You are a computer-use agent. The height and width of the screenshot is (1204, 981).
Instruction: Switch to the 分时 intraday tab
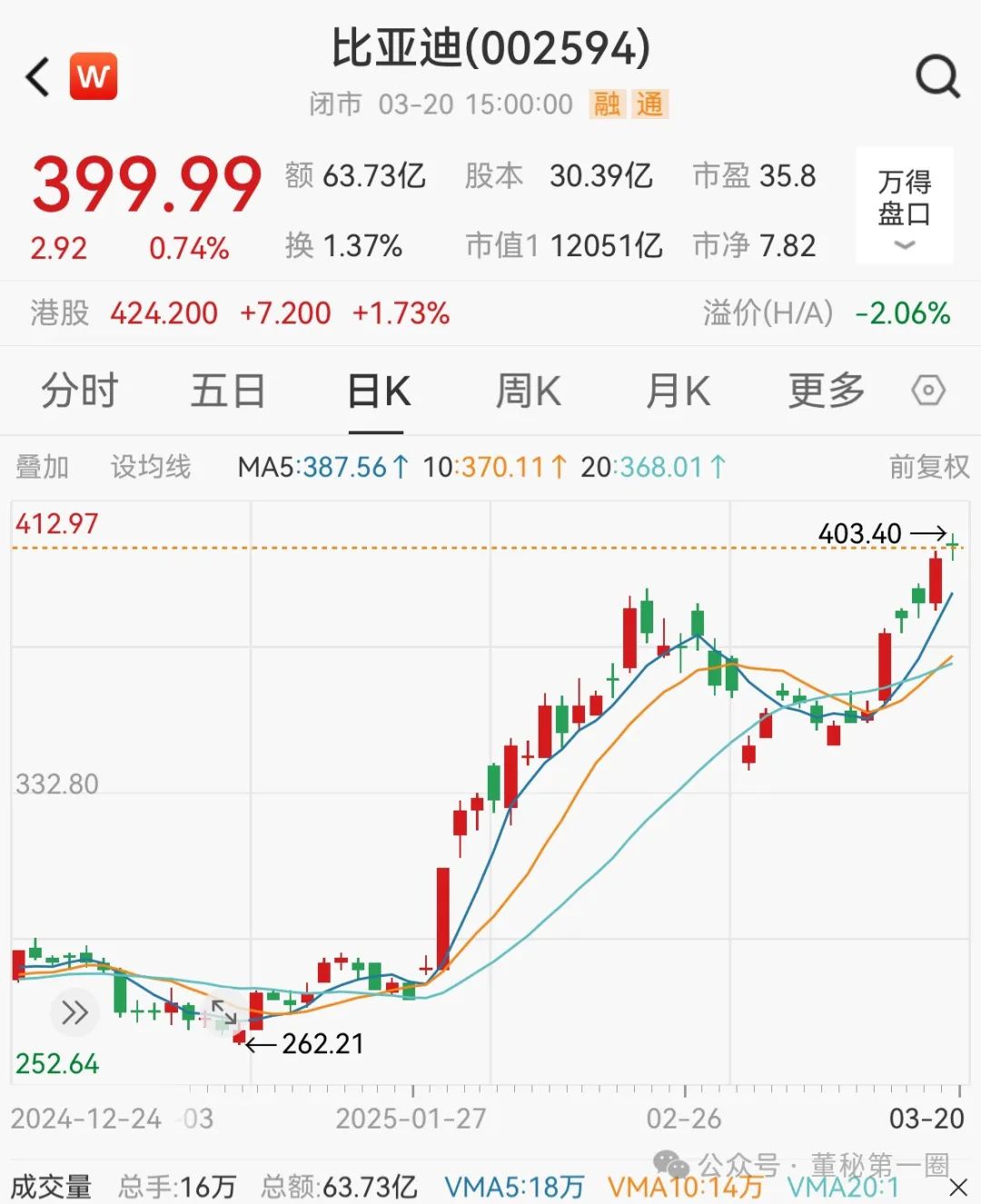(x=80, y=391)
